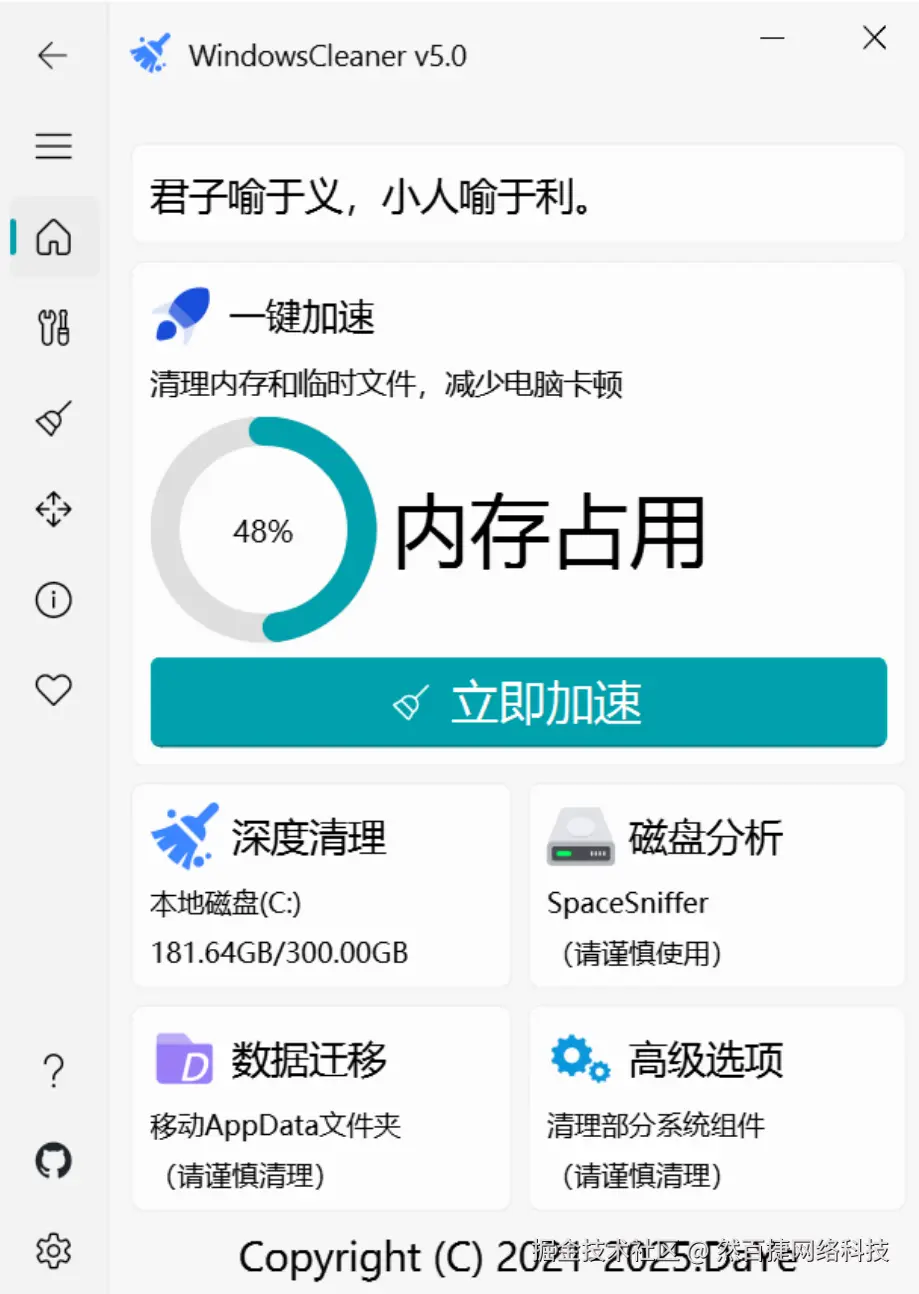The width and height of the screenshot is (919, 1294).
Task: Click the 48% memory usage ring
Action: 264,530
